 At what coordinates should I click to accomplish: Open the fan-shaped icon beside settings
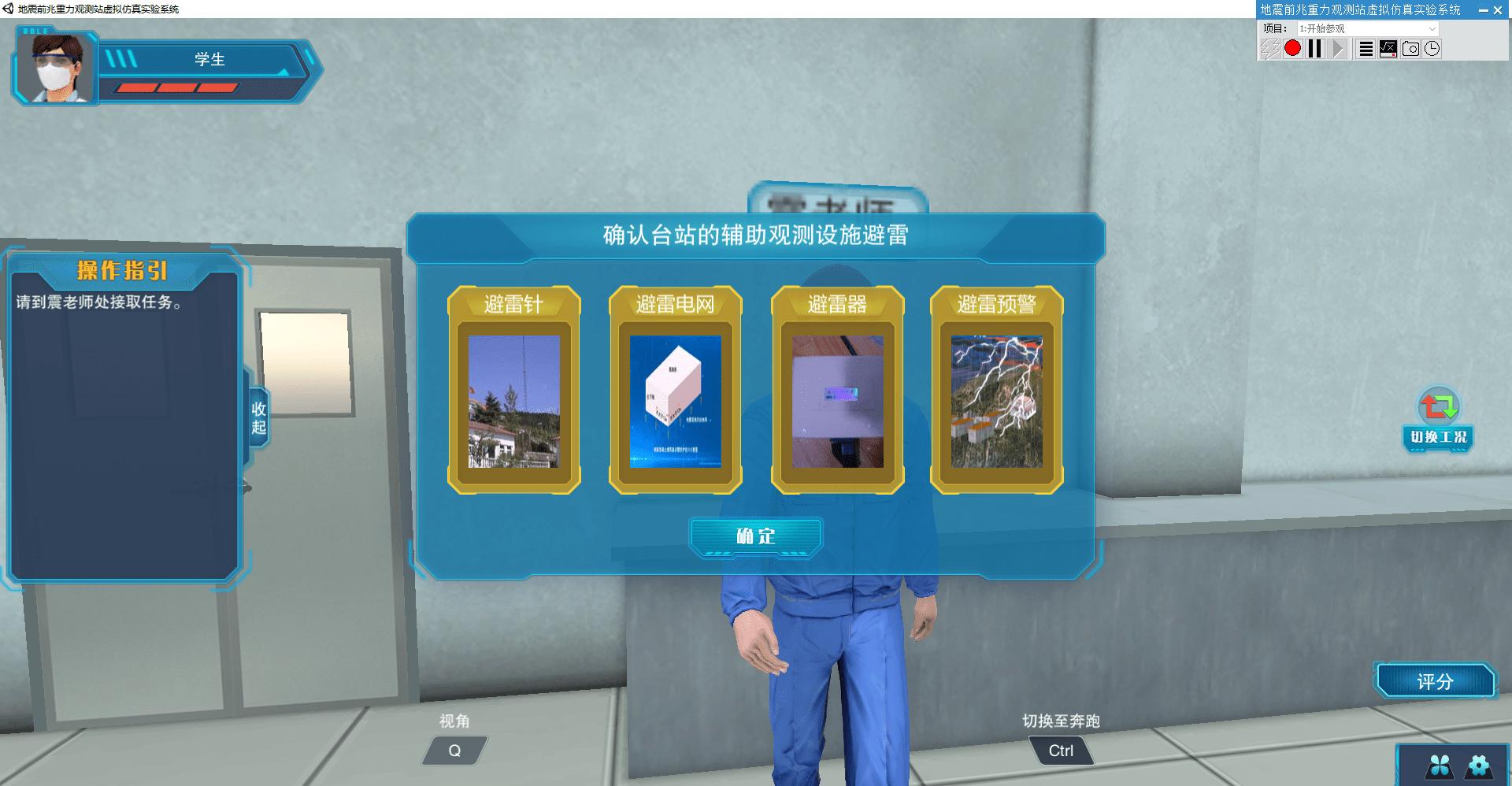click(x=1440, y=765)
